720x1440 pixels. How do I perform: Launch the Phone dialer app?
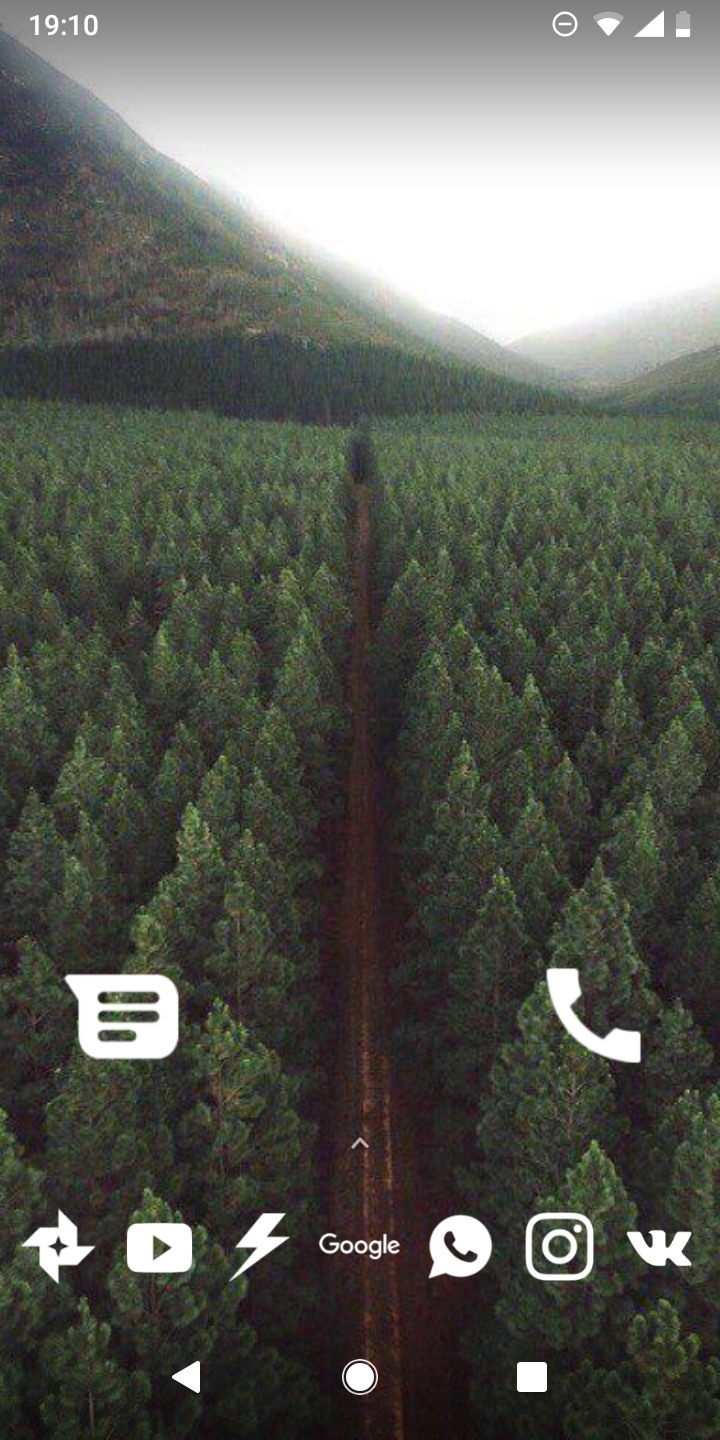tap(593, 1014)
